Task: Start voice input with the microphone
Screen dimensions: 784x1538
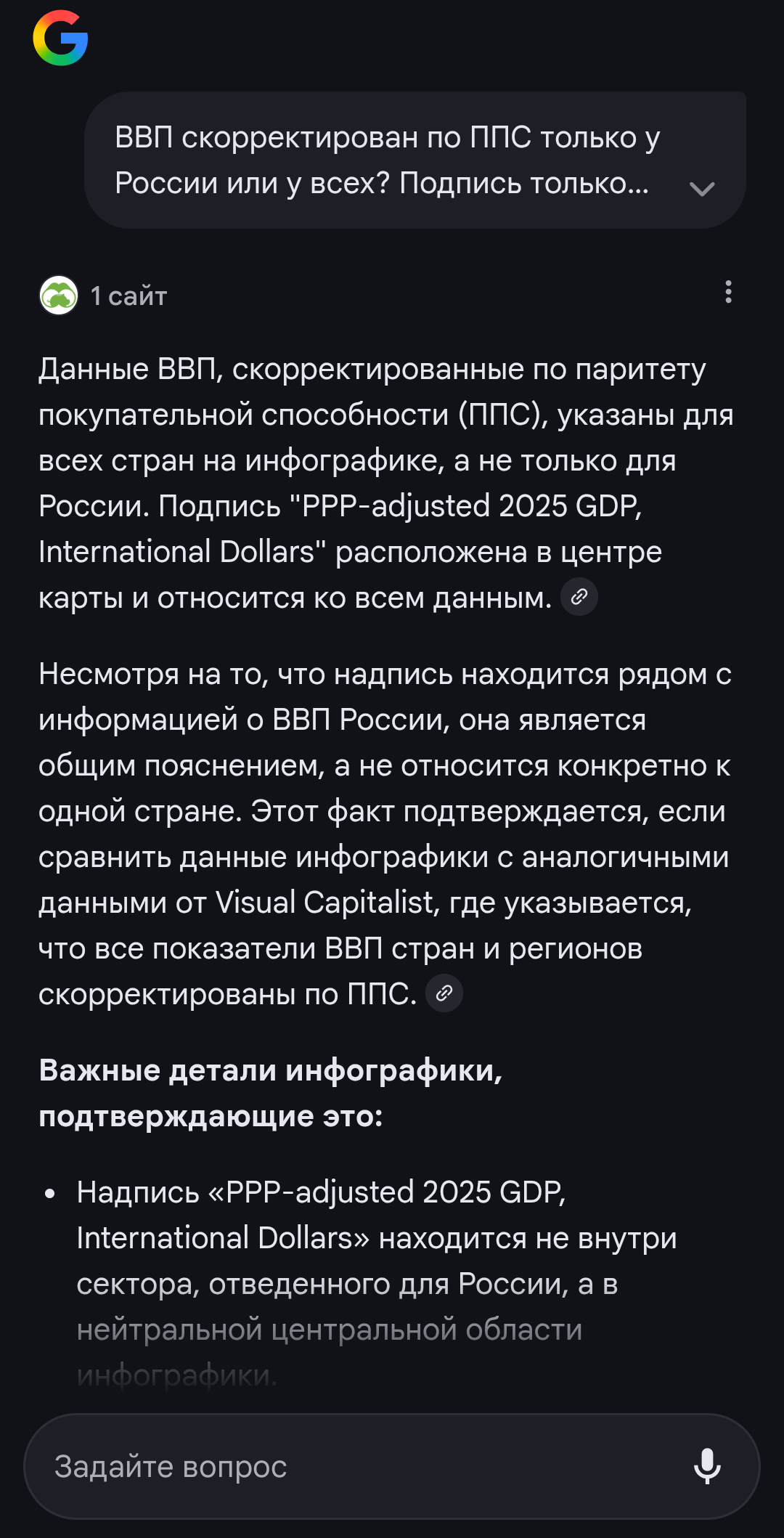Action: click(707, 1466)
